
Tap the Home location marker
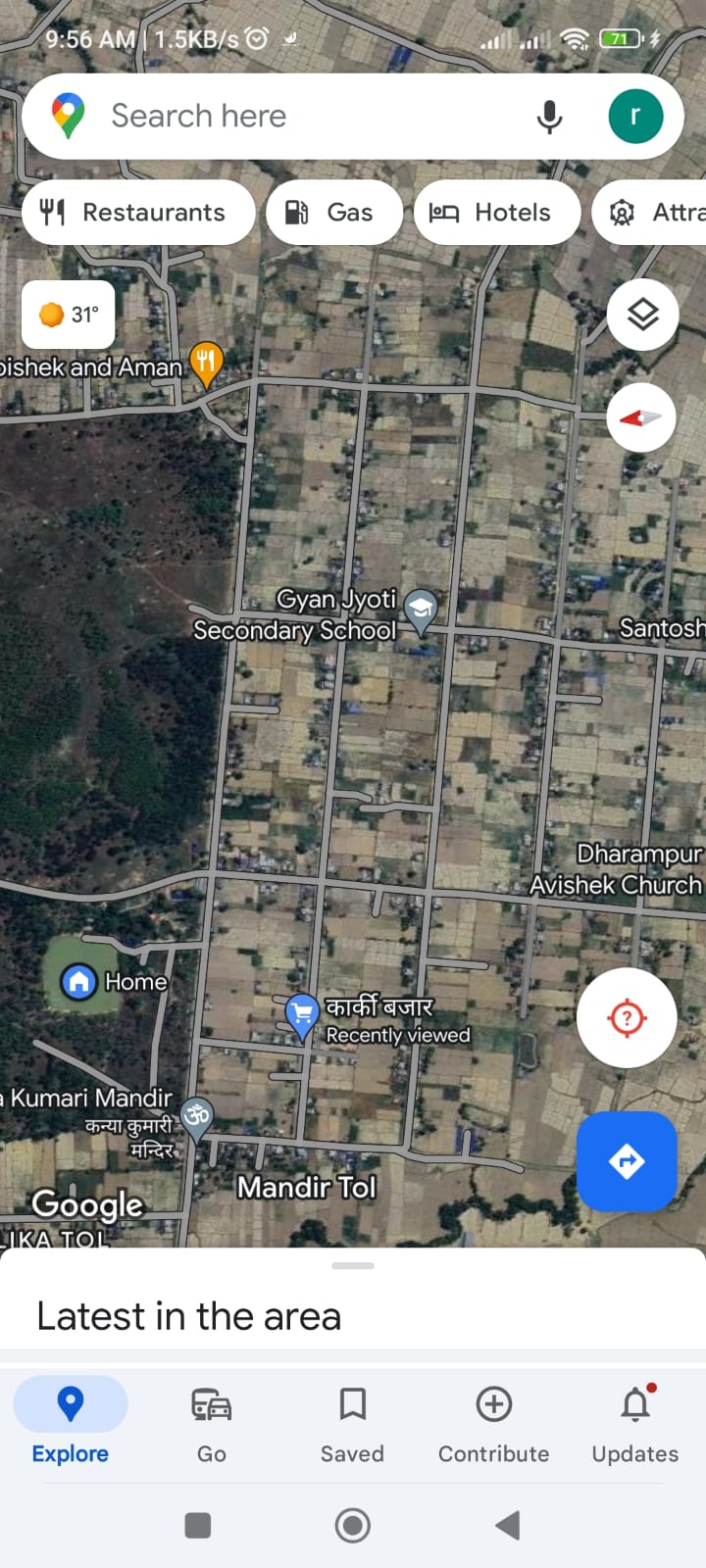78,981
